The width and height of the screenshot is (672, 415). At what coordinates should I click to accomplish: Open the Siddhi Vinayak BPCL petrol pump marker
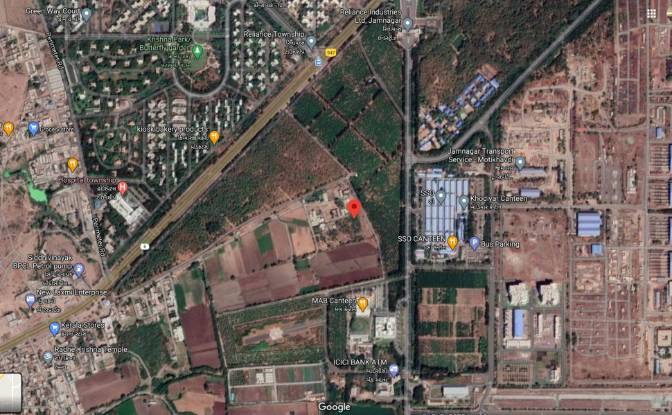[x=79, y=269]
